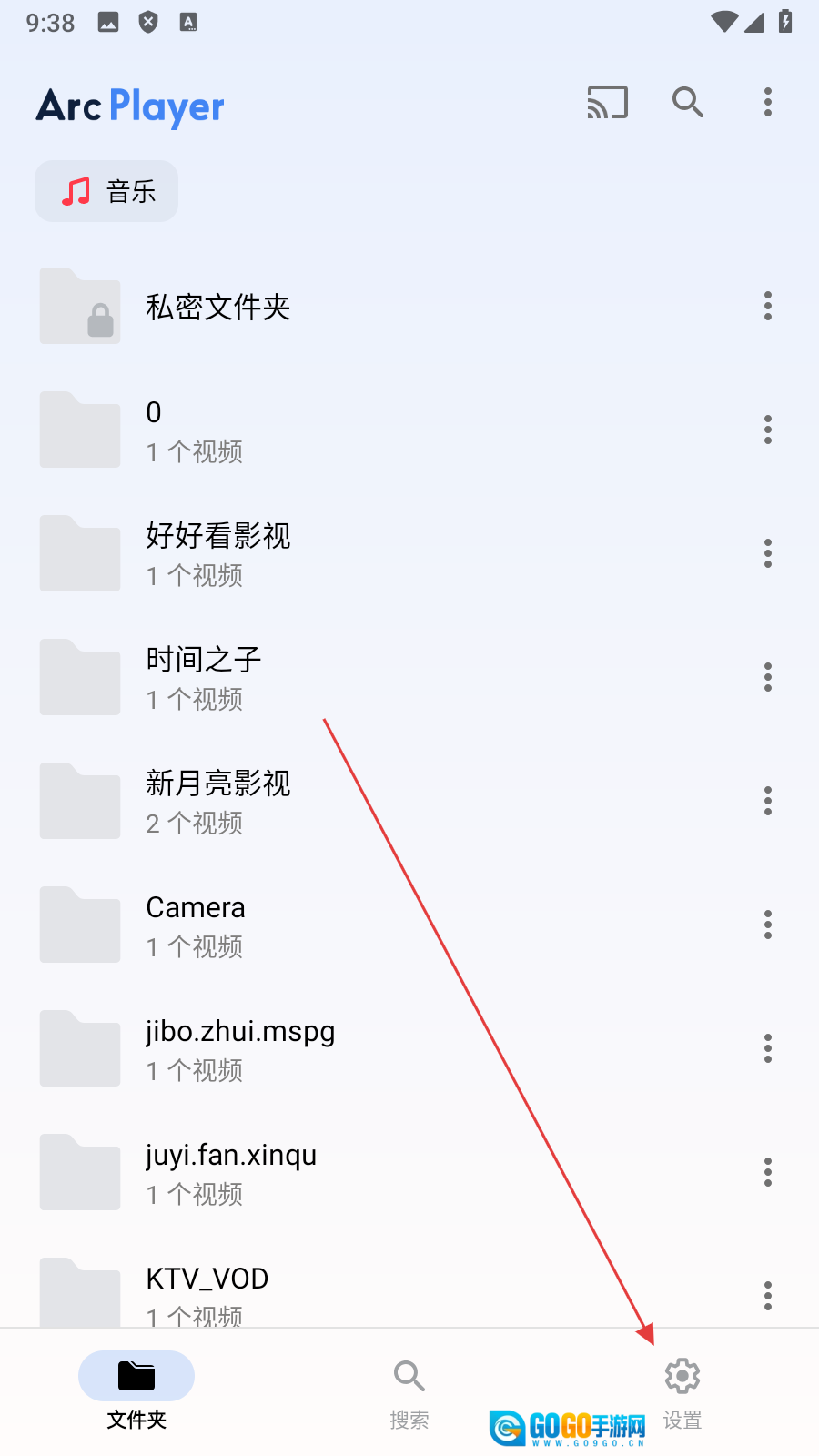
Task: Show more options for 私密文件夹
Action: [x=768, y=307]
